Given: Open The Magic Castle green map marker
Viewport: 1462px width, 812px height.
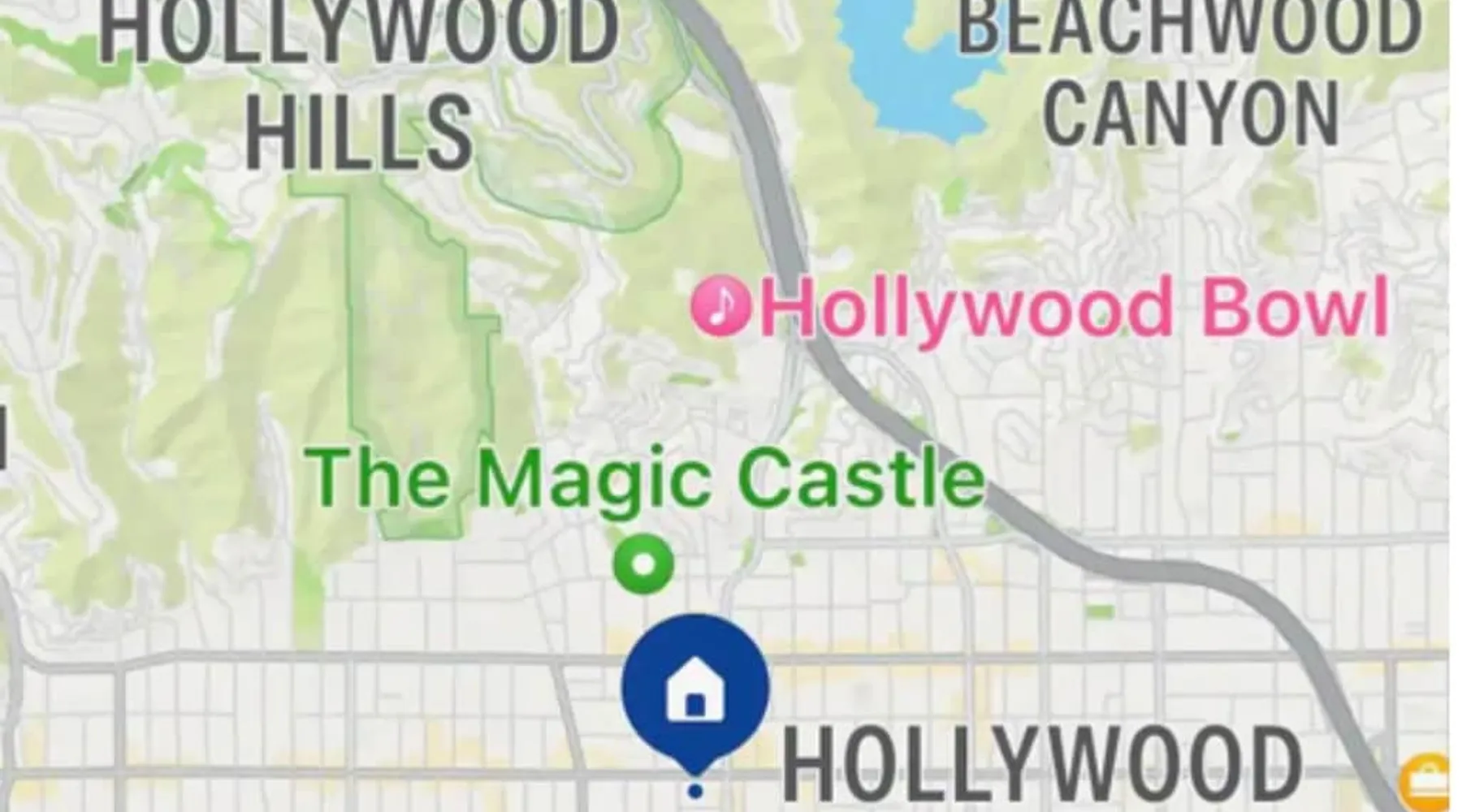Looking at the screenshot, I should coord(643,563).
